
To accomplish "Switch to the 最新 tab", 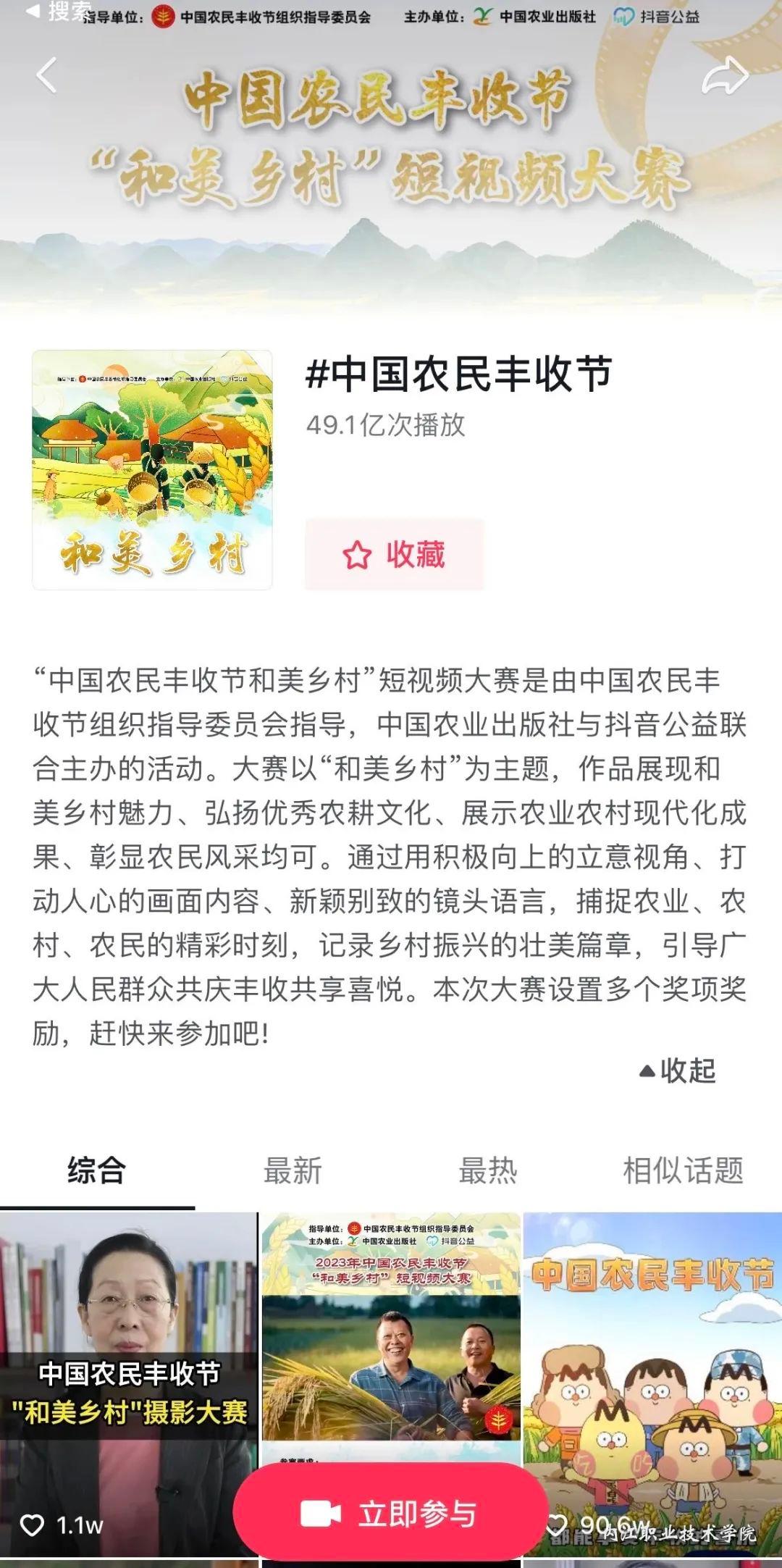I will pyautogui.click(x=293, y=1170).
